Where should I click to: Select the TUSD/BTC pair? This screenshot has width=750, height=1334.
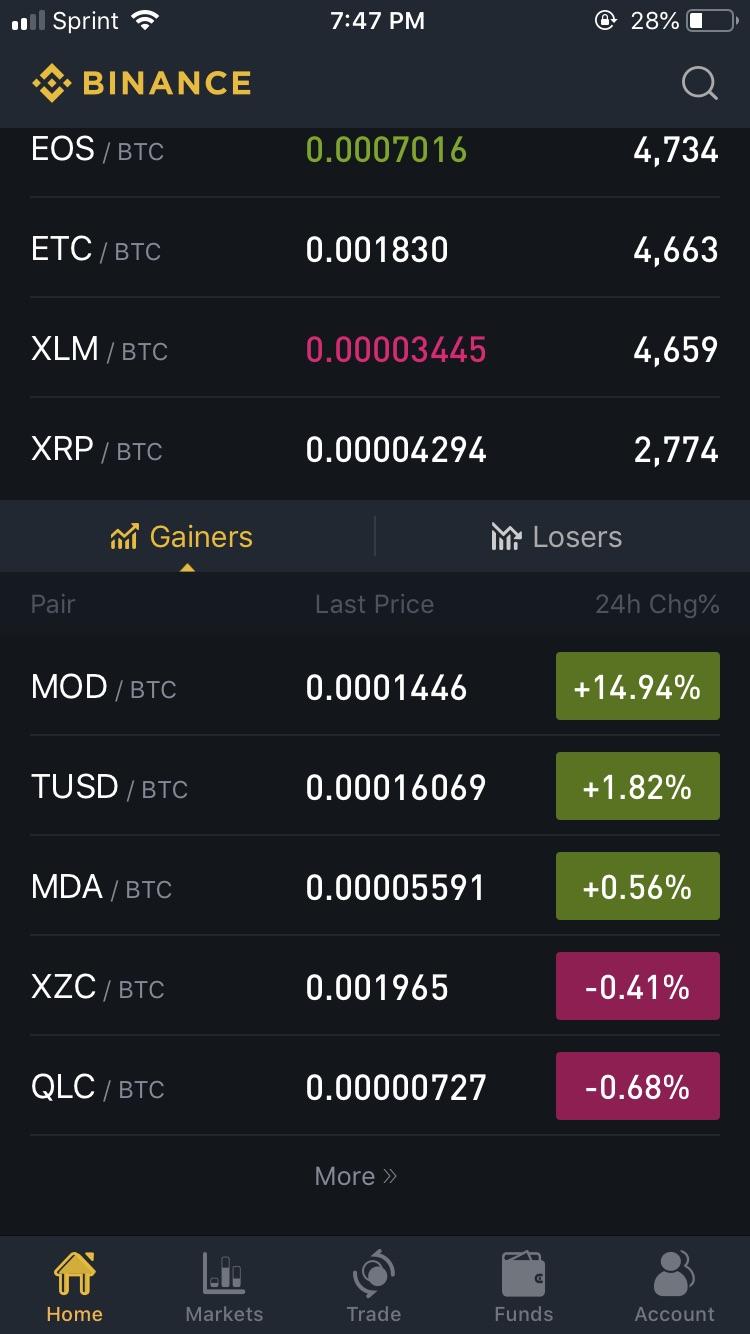(375, 786)
